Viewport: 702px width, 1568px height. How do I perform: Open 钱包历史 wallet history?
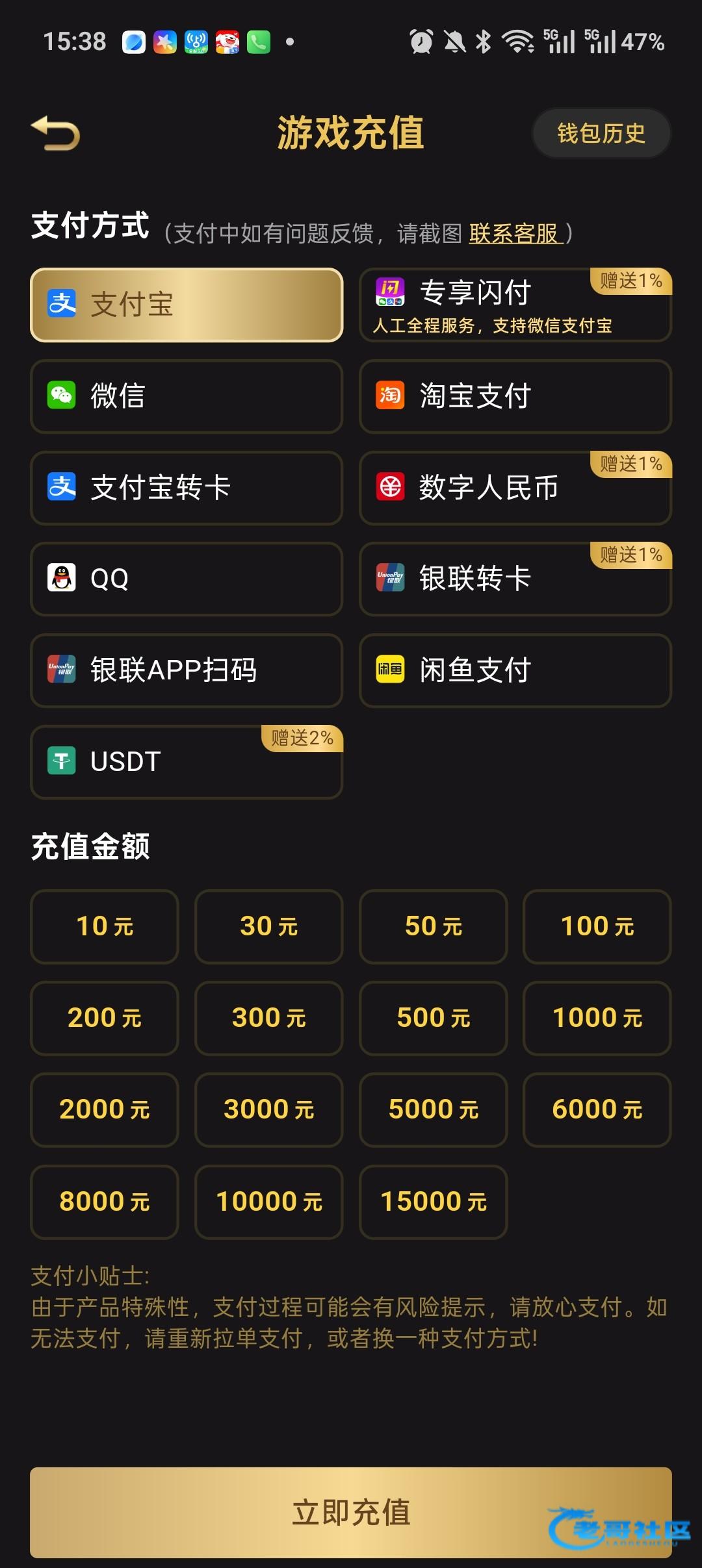click(x=601, y=133)
